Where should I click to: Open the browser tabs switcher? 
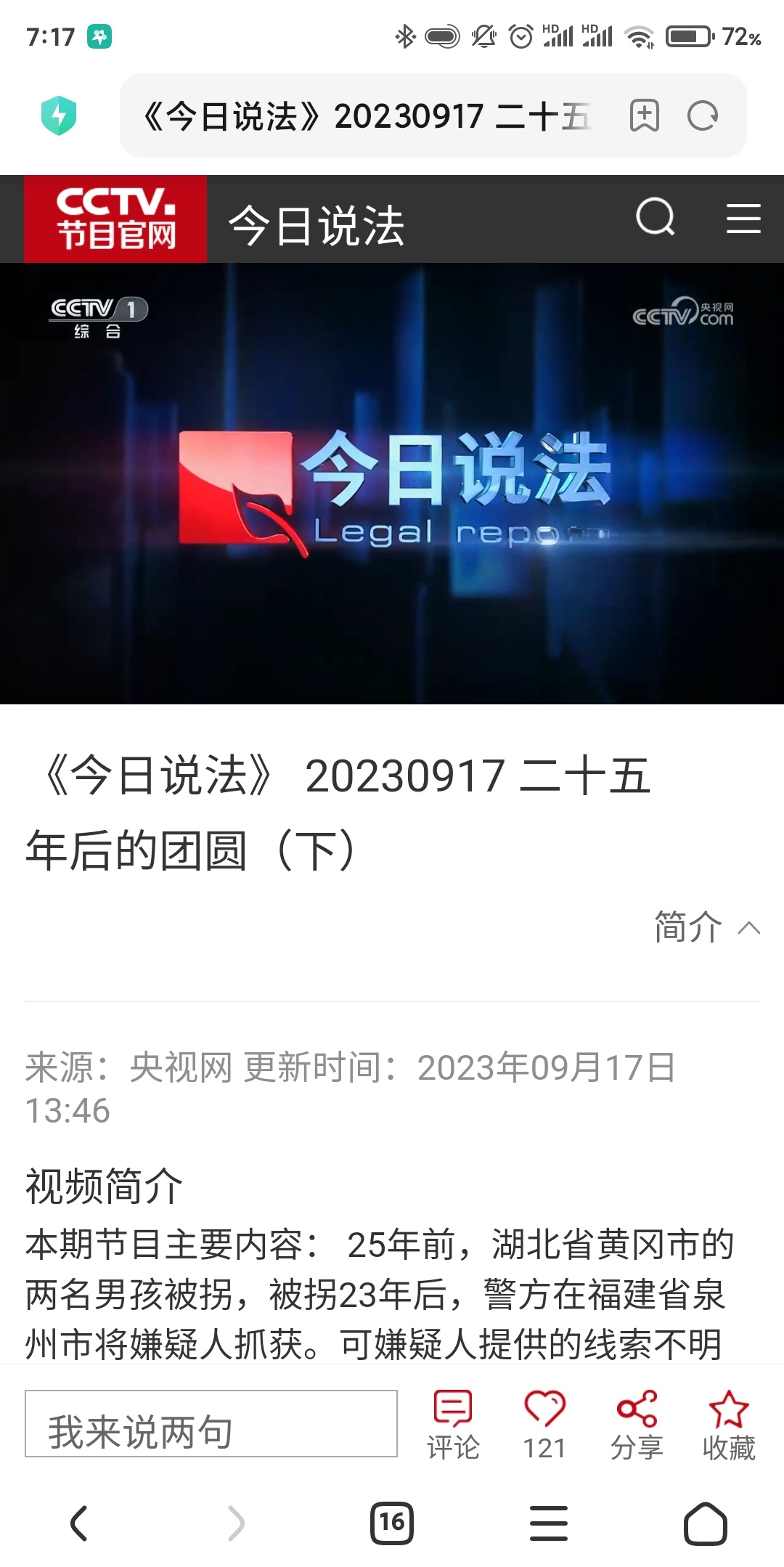(392, 1523)
